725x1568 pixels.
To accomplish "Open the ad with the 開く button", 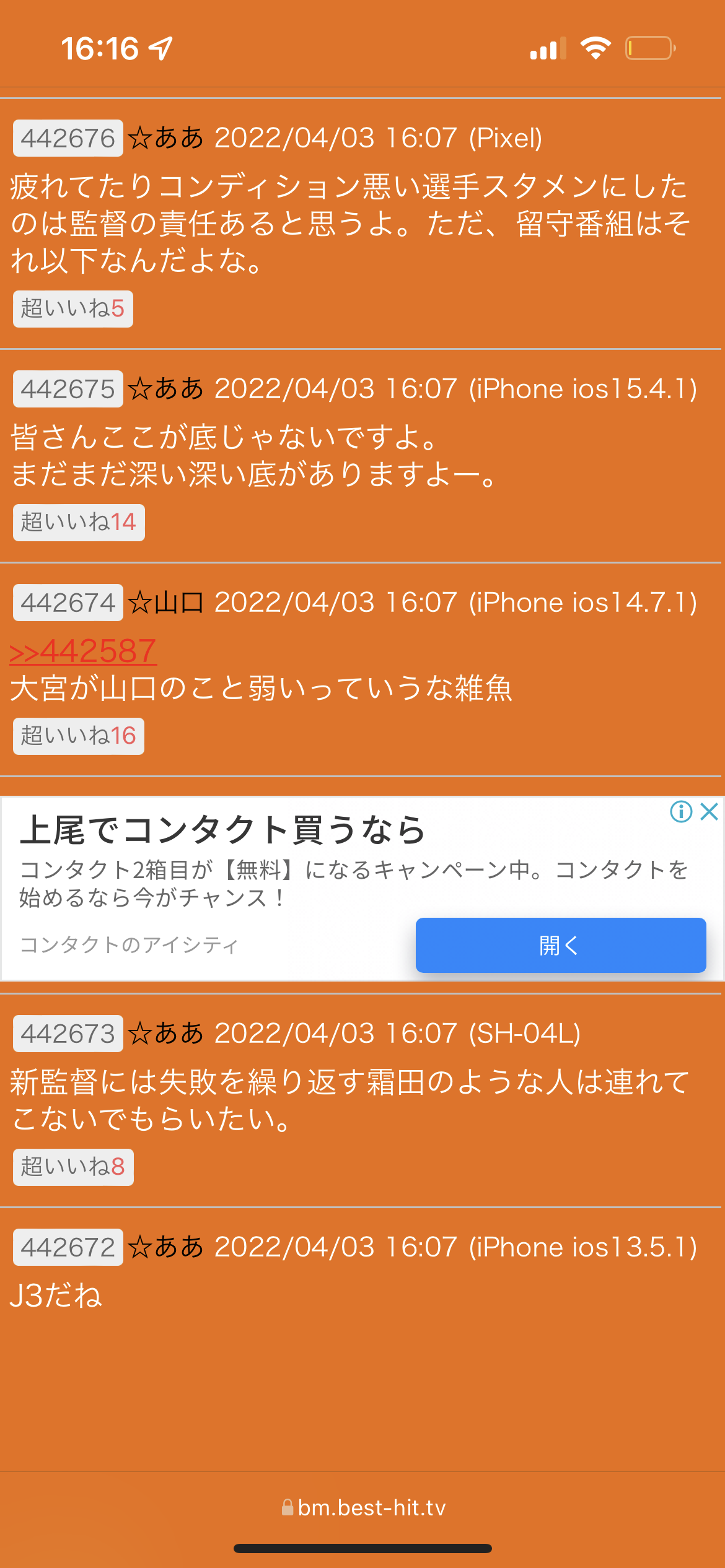I will point(561,945).
